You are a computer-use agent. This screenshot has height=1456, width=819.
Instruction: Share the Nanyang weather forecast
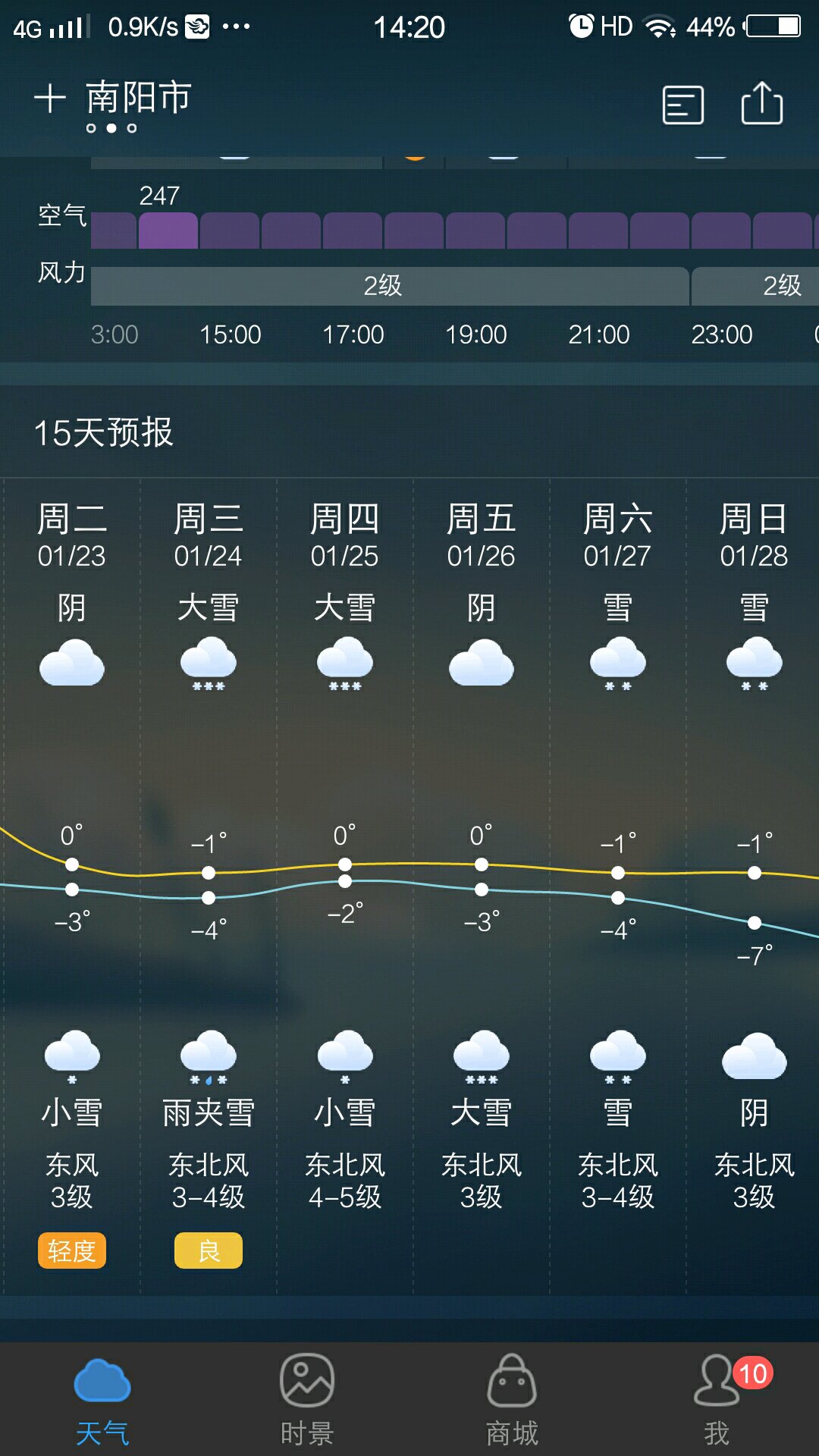click(761, 102)
